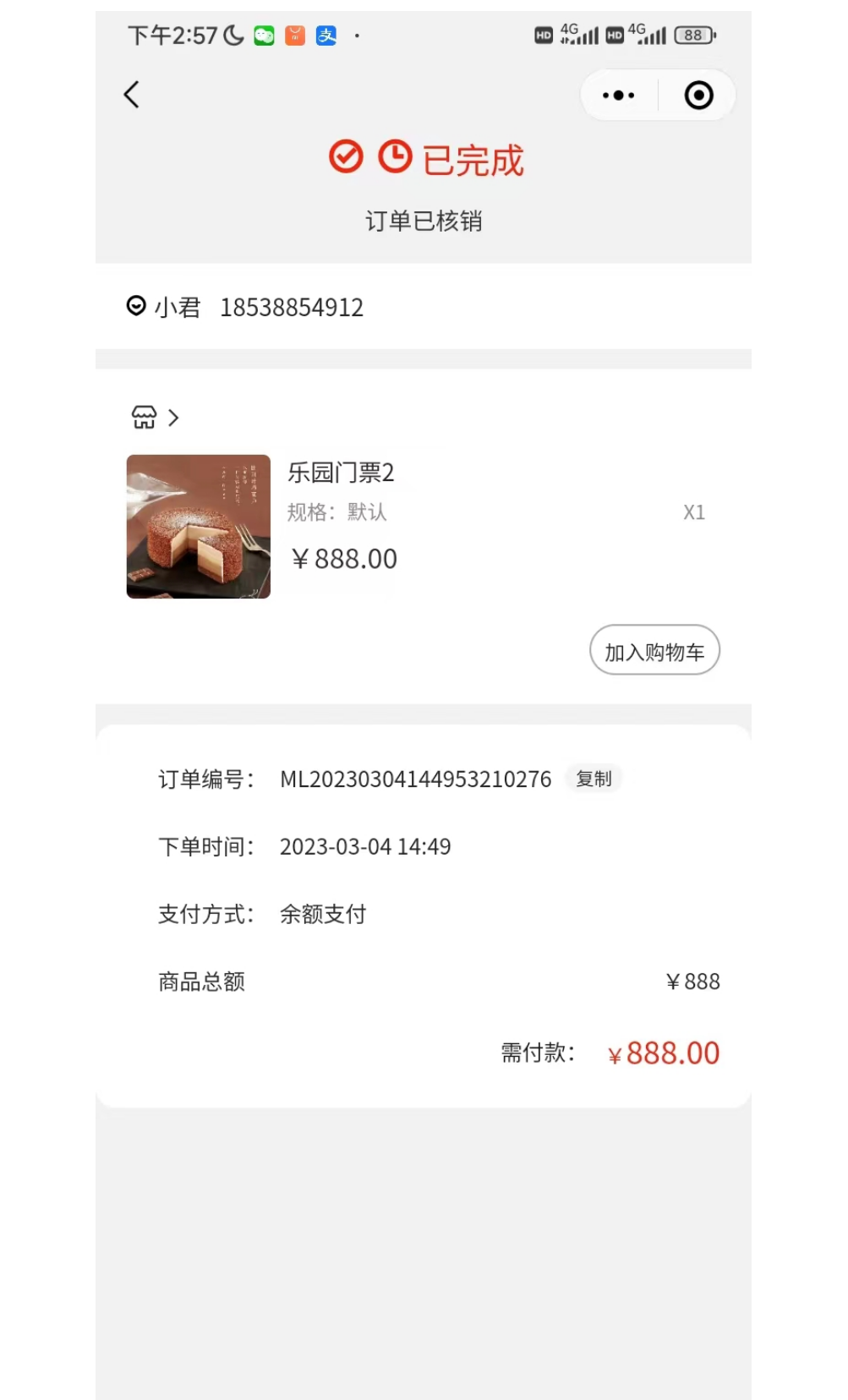Copy the order number with 复制
Screen dimensions: 848x1400
coord(594,779)
